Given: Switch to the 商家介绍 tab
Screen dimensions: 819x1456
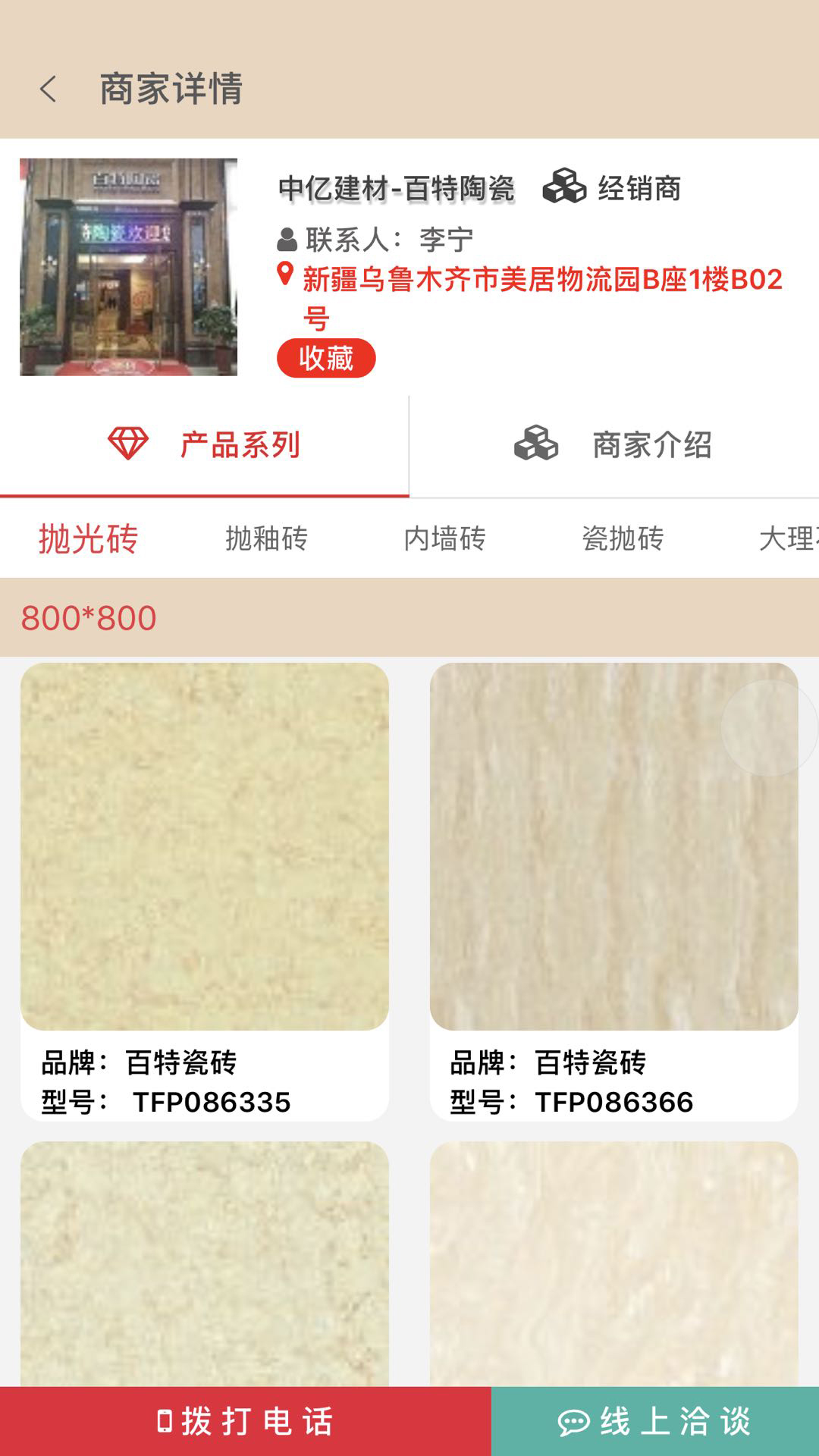Looking at the screenshot, I should (x=614, y=445).
